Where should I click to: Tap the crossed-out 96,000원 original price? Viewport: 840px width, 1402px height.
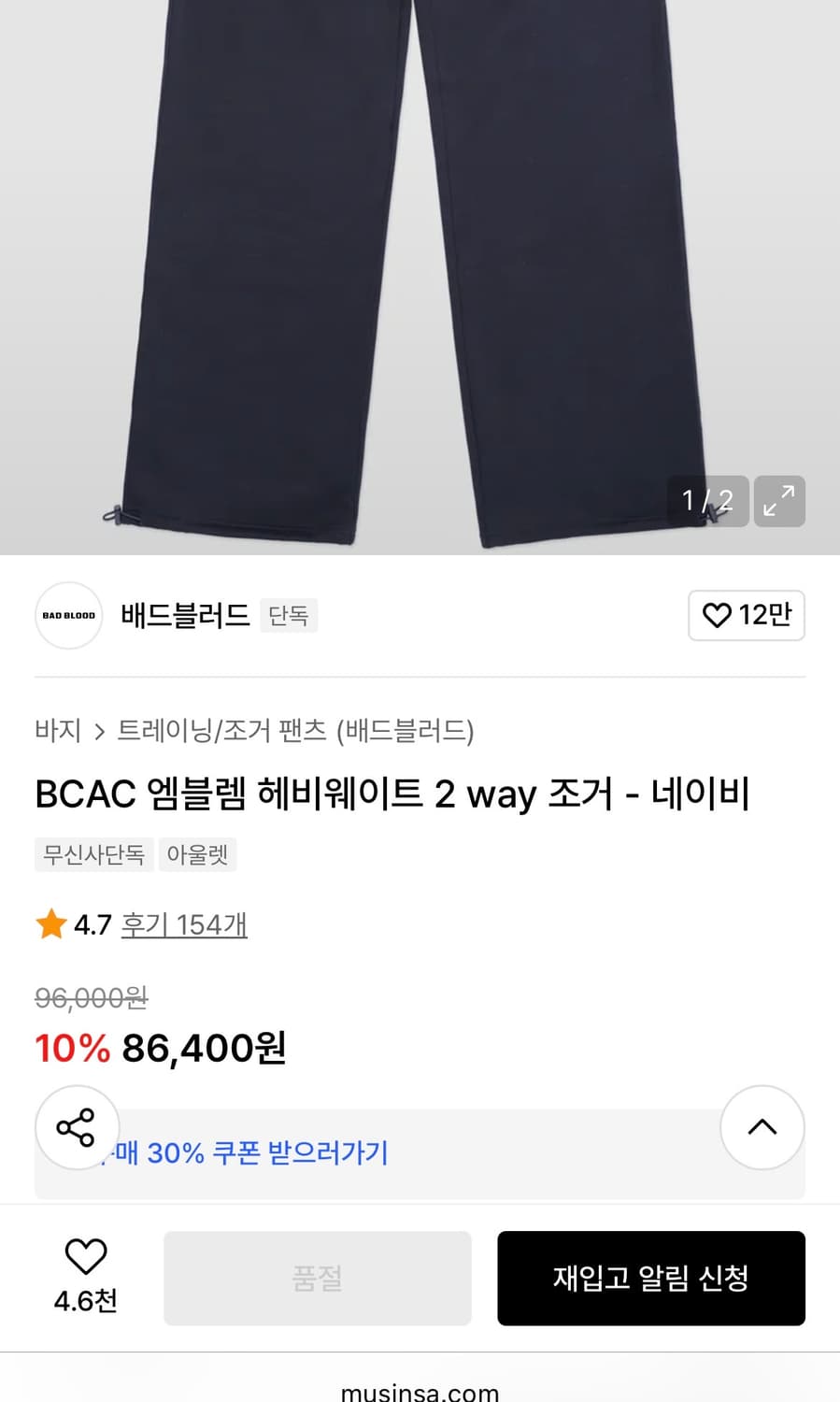(x=90, y=998)
